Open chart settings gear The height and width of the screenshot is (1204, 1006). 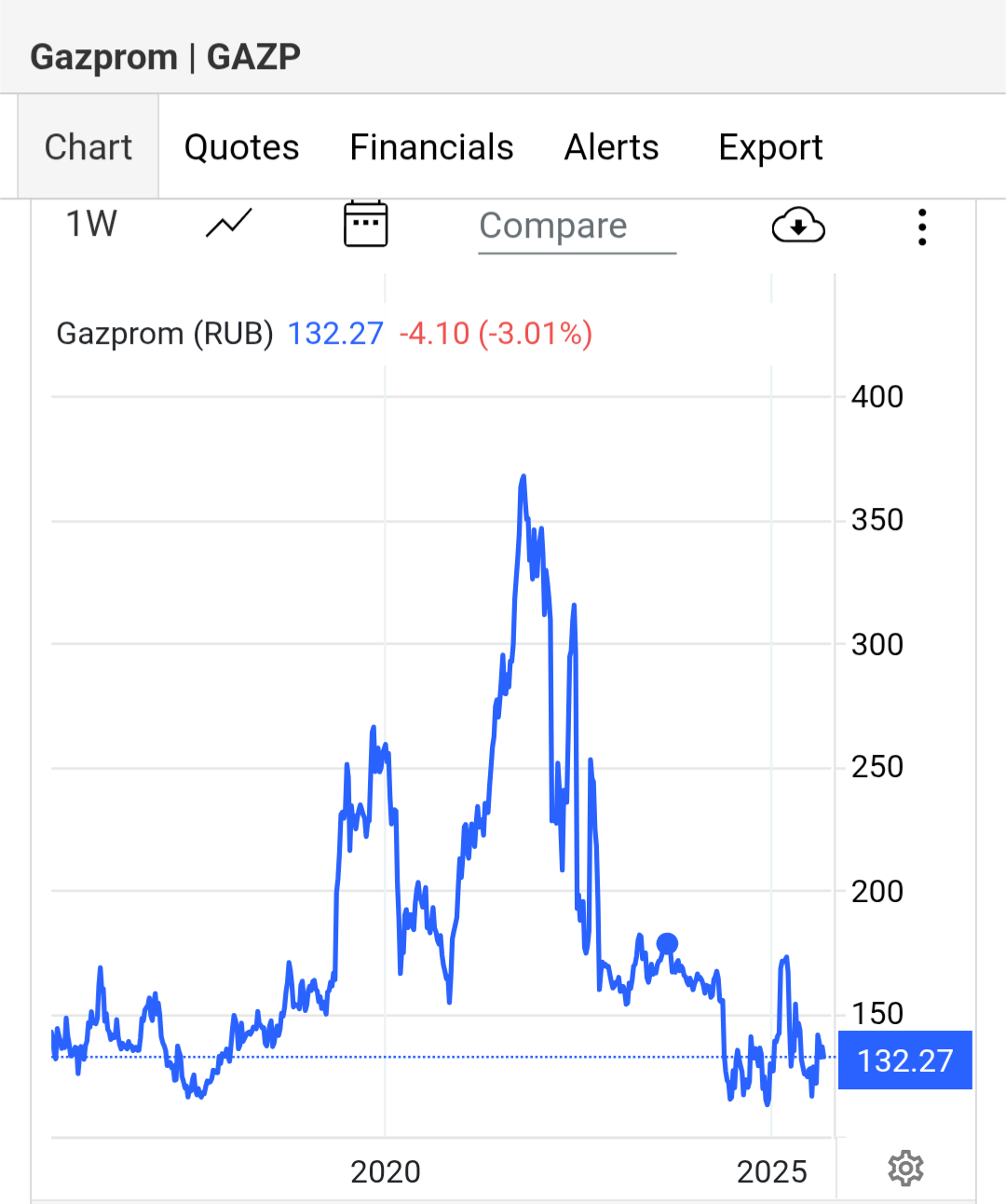point(905,1168)
